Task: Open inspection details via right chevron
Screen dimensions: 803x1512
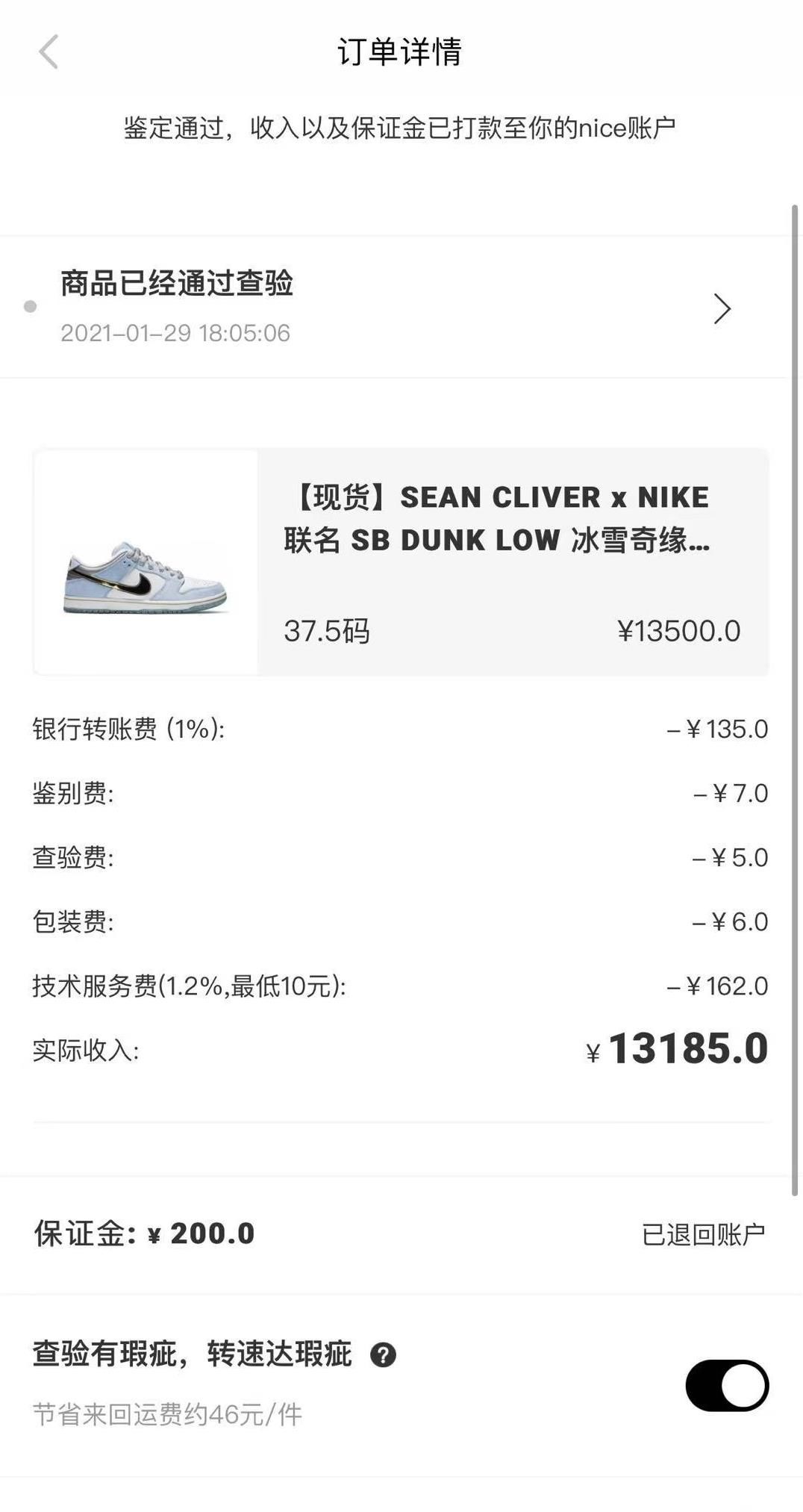Action: (721, 308)
